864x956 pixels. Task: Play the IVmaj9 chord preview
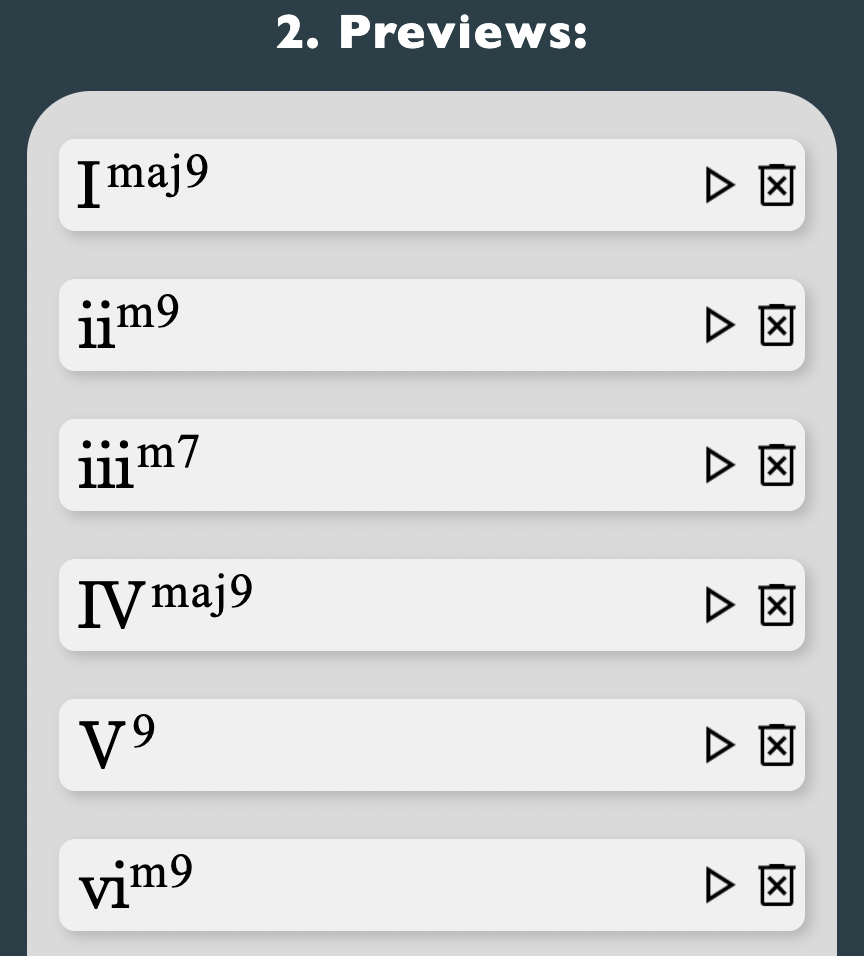719,605
